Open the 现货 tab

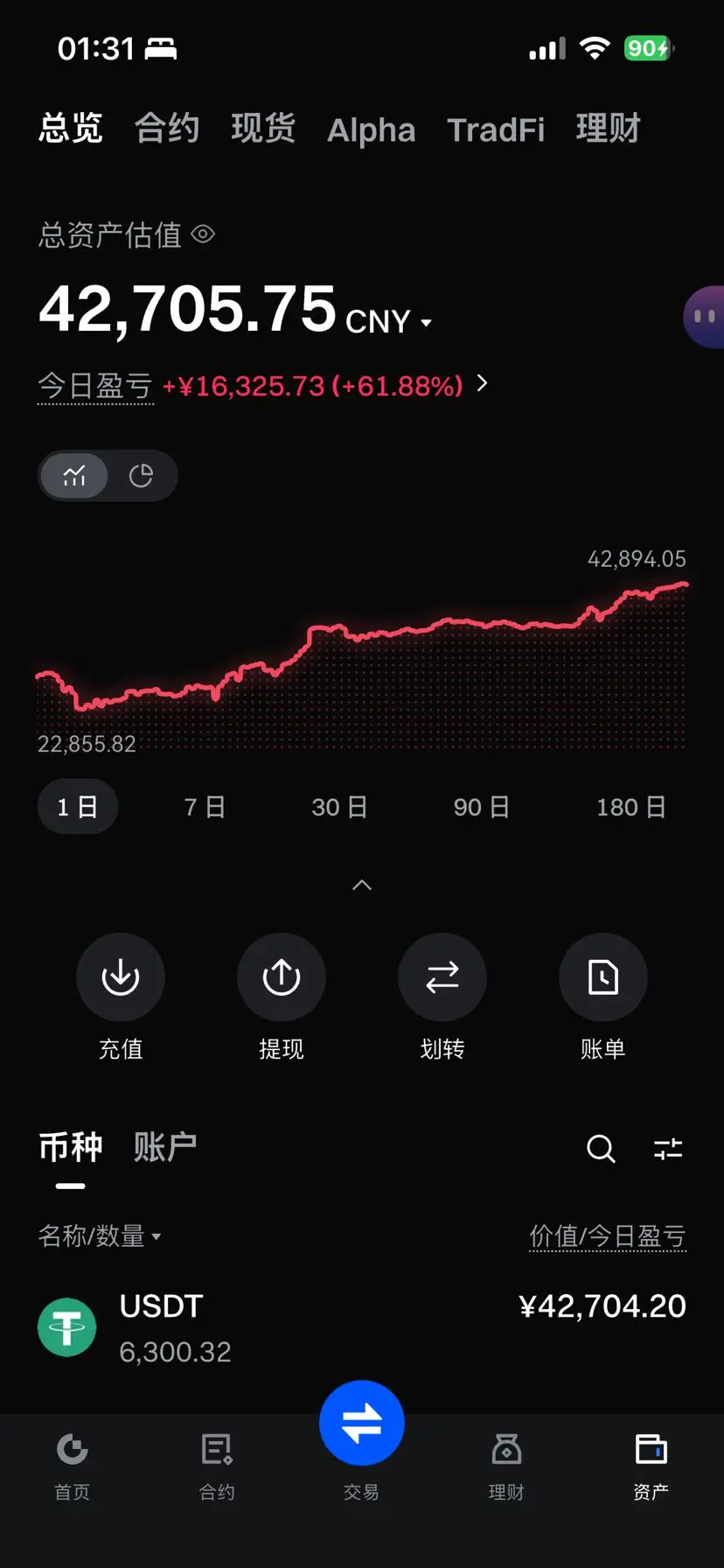coord(263,129)
